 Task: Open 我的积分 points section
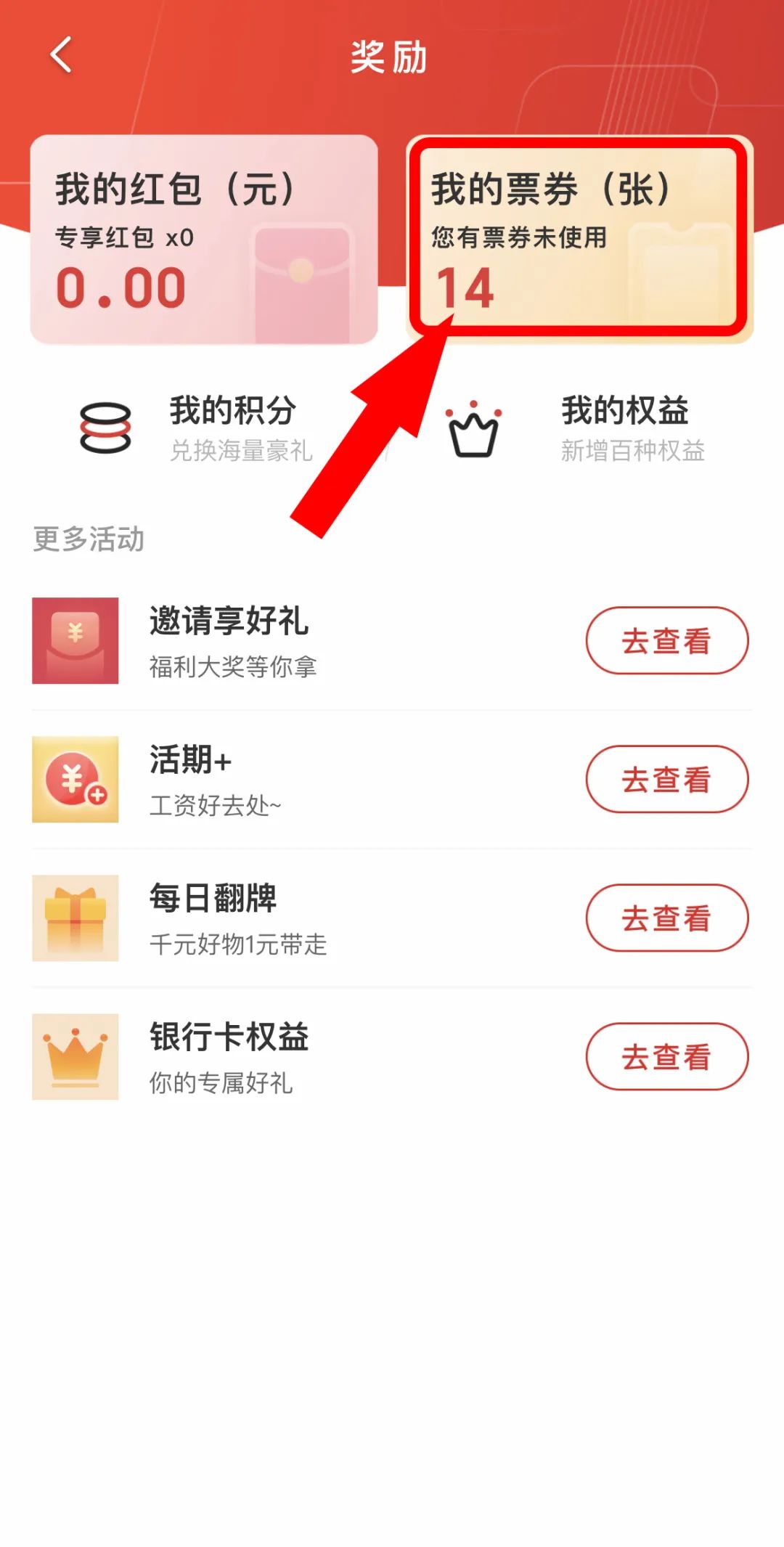[196, 429]
